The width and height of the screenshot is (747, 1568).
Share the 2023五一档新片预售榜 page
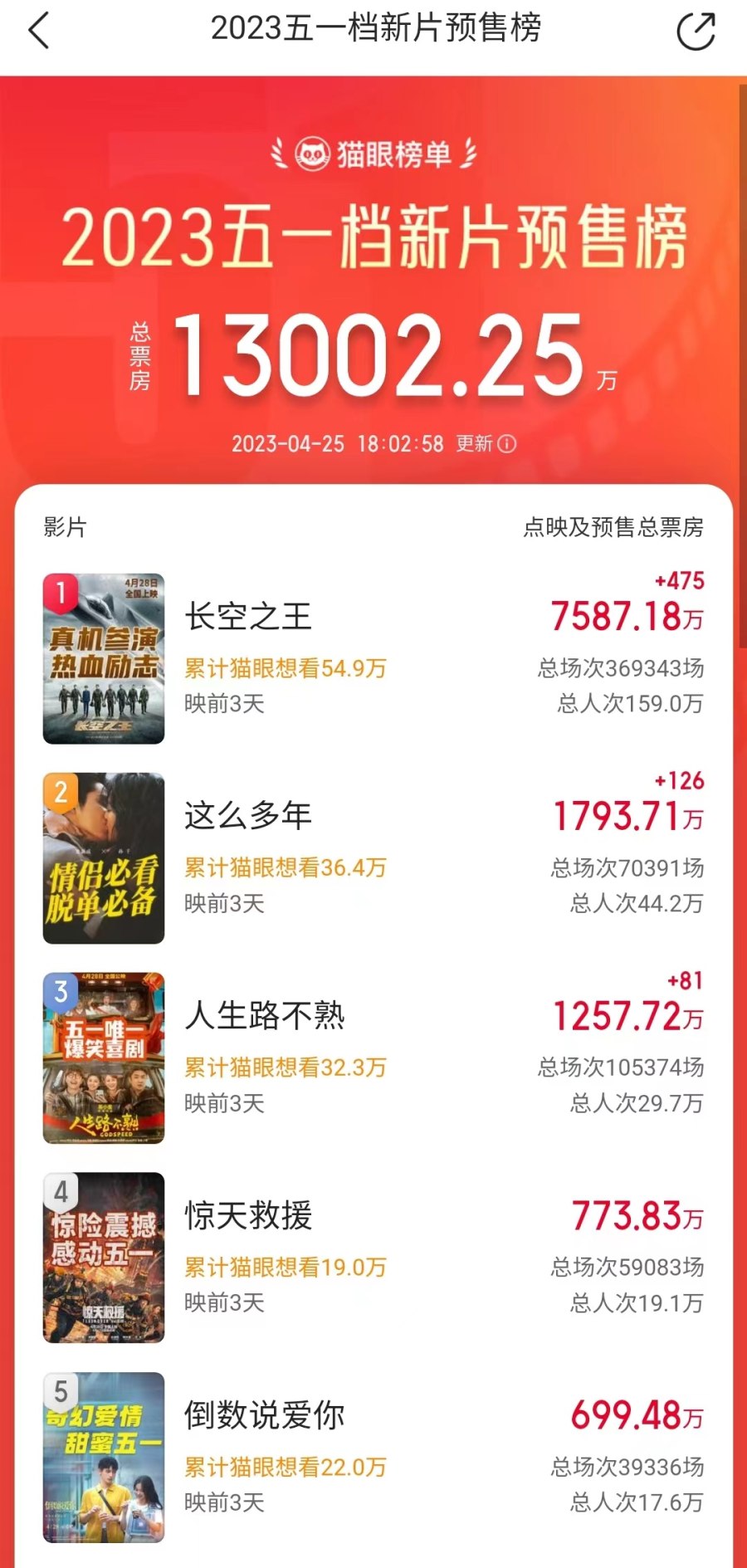[x=696, y=32]
